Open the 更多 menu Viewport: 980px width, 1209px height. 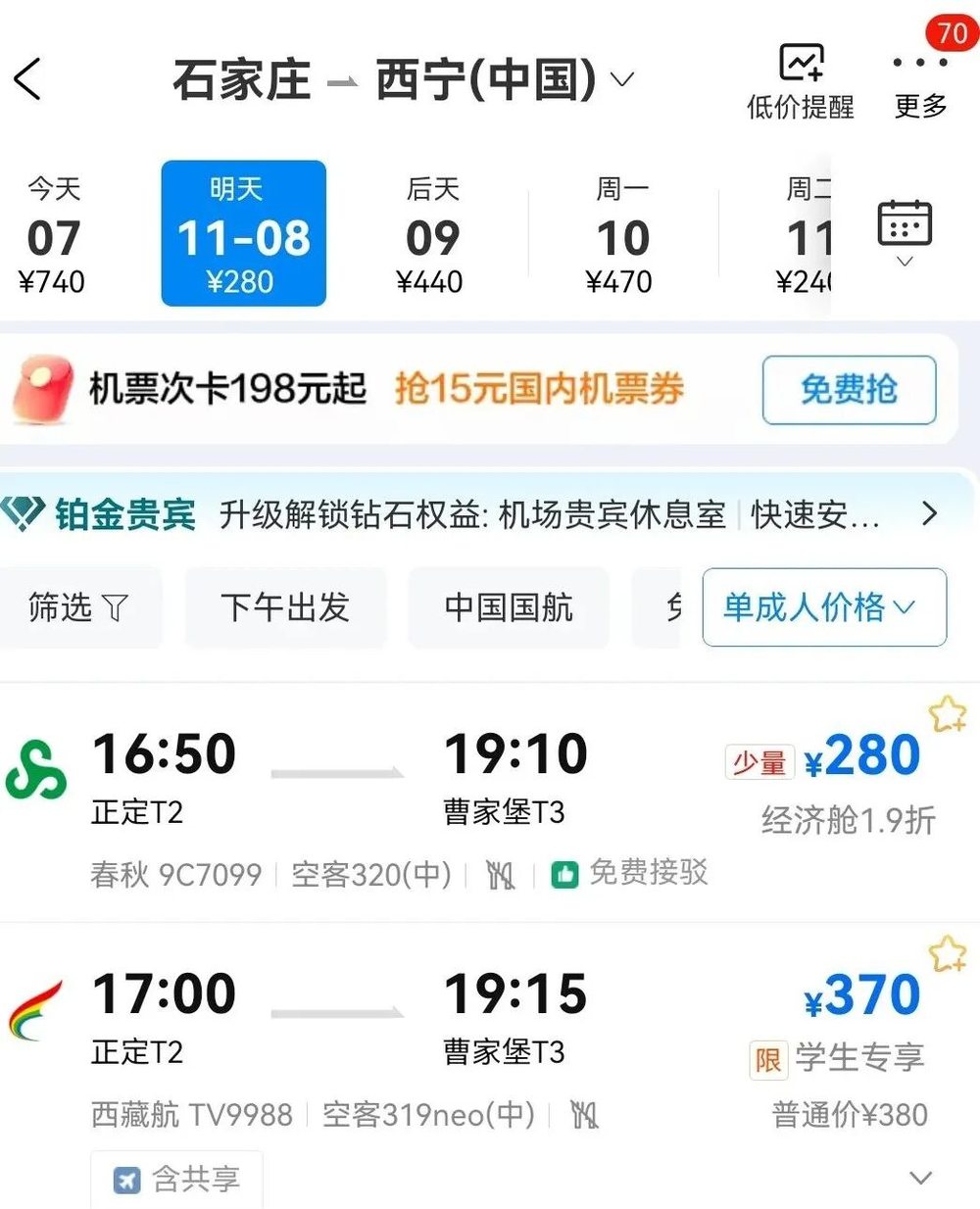[920, 80]
